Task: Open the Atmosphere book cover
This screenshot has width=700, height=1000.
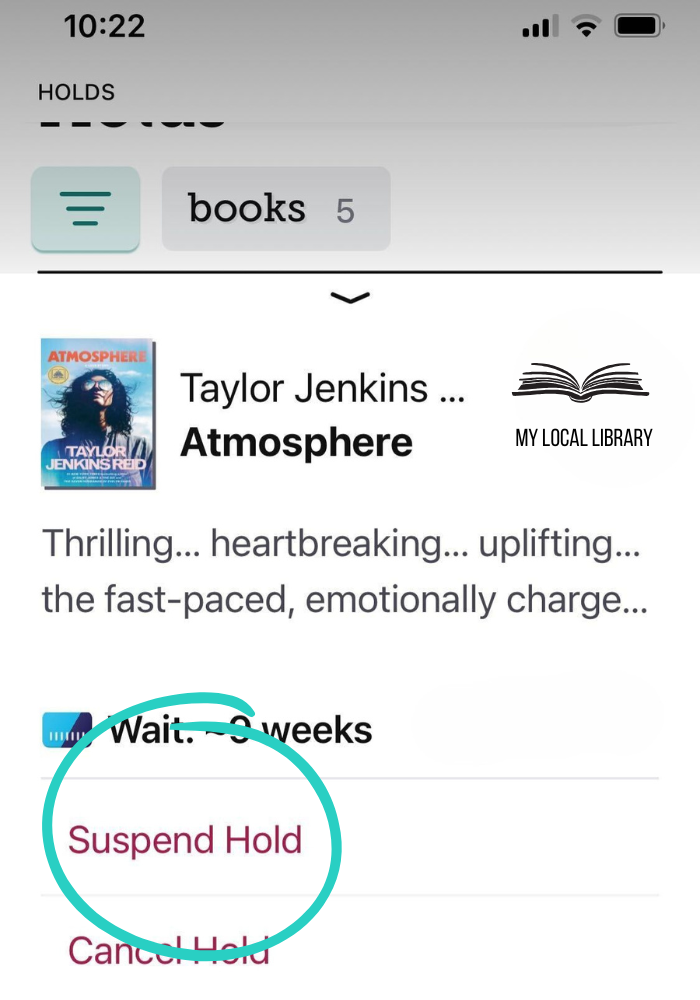Action: [x=98, y=412]
